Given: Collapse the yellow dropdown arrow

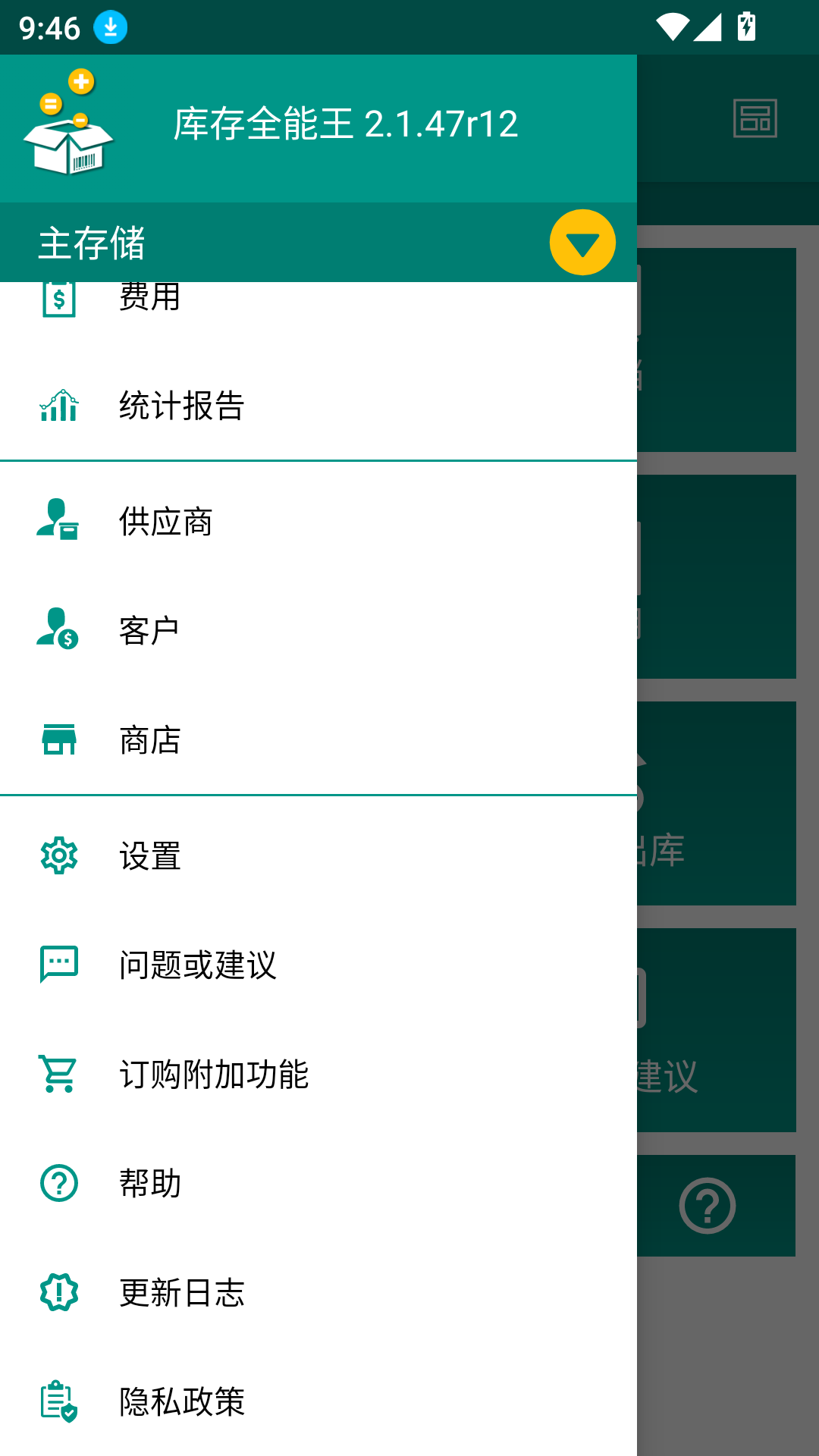Looking at the screenshot, I should 582,243.
